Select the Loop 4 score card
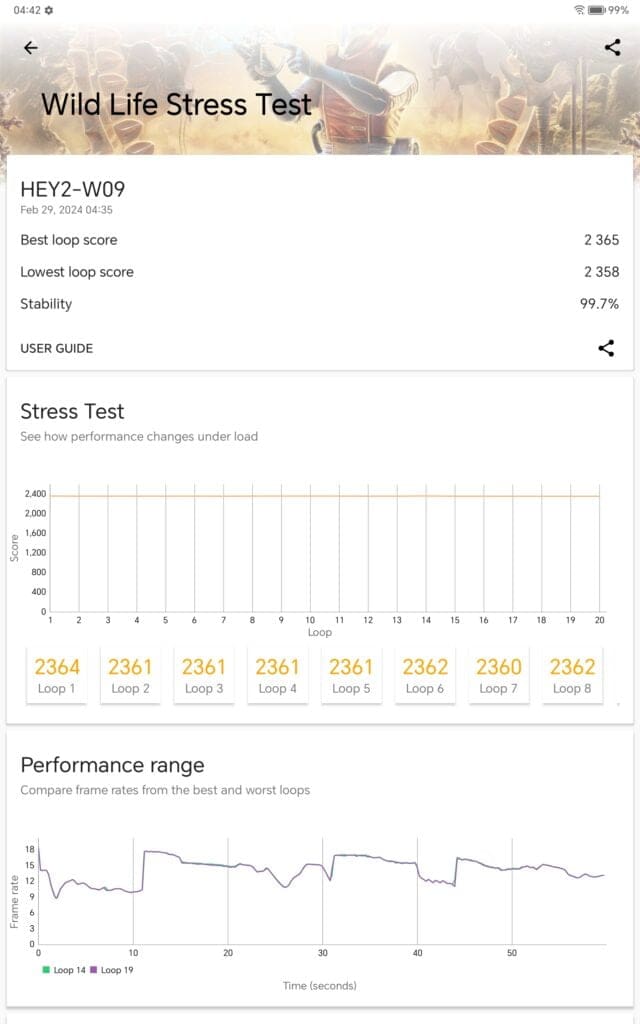The image size is (640, 1024). pos(277,676)
